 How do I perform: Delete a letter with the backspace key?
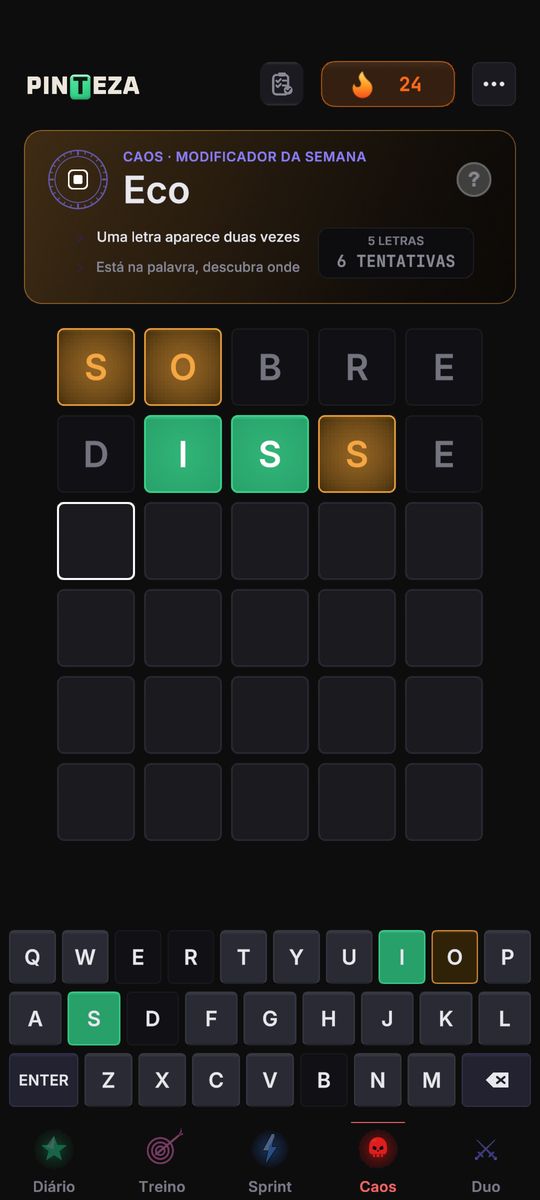pyautogui.click(x=497, y=1080)
